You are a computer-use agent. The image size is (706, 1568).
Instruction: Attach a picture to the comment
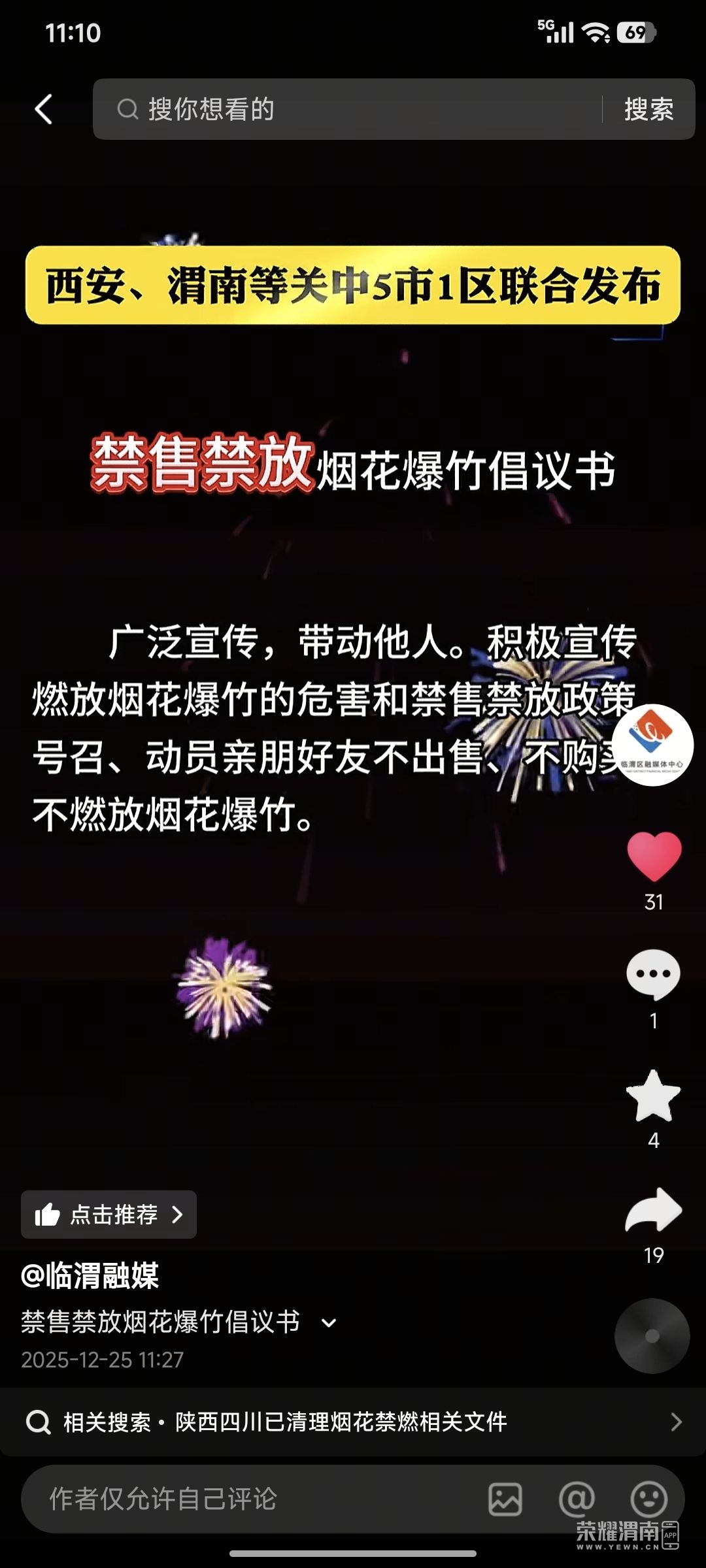pos(505,1499)
